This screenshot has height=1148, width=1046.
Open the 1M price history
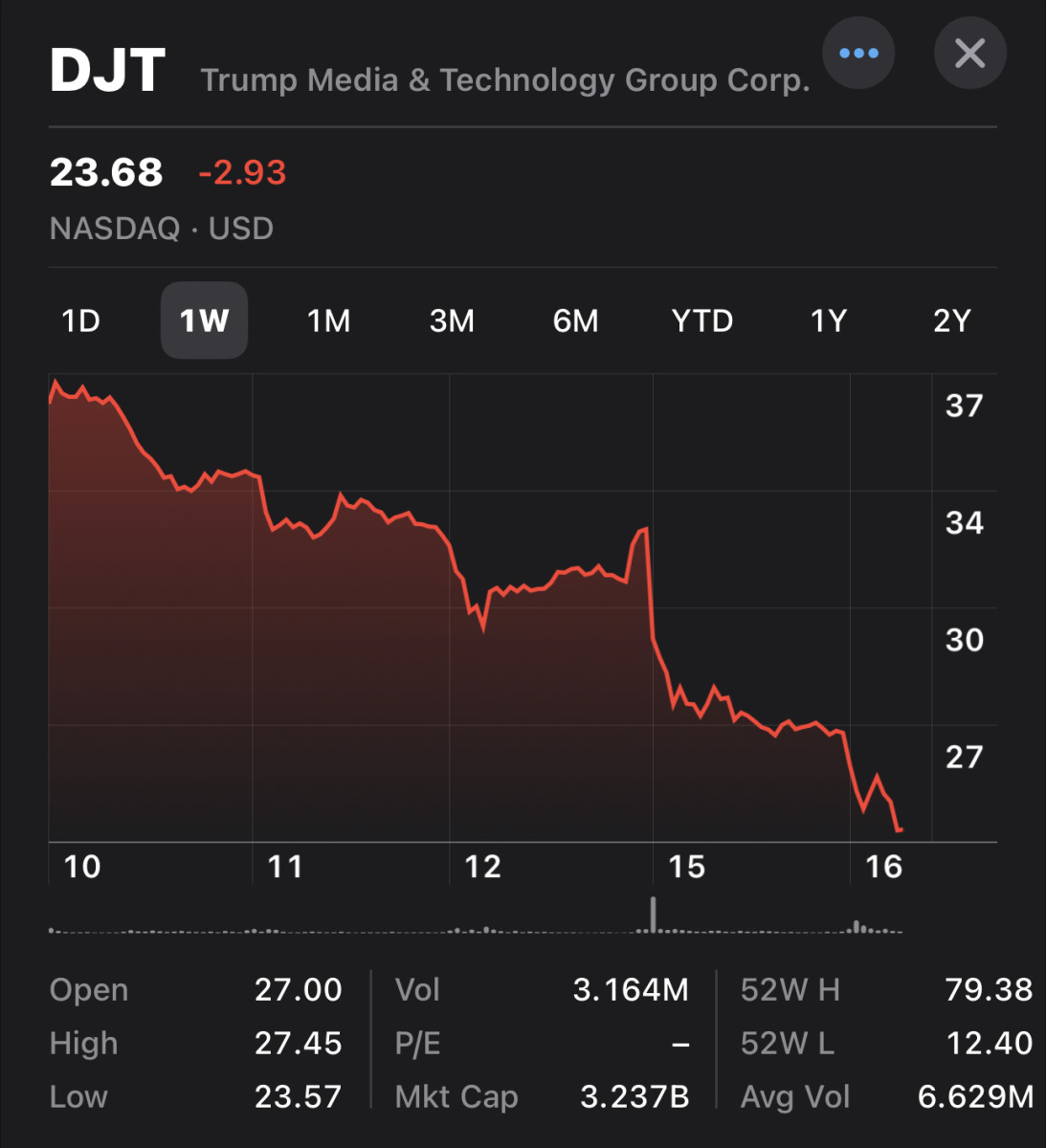point(328,320)
